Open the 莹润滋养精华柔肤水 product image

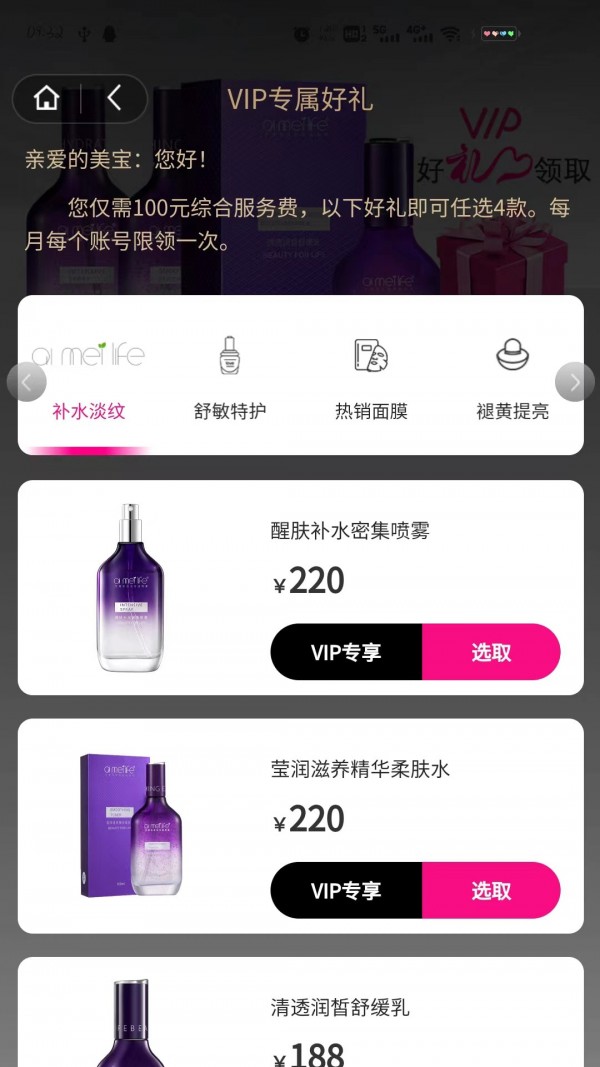pos(131,825)
